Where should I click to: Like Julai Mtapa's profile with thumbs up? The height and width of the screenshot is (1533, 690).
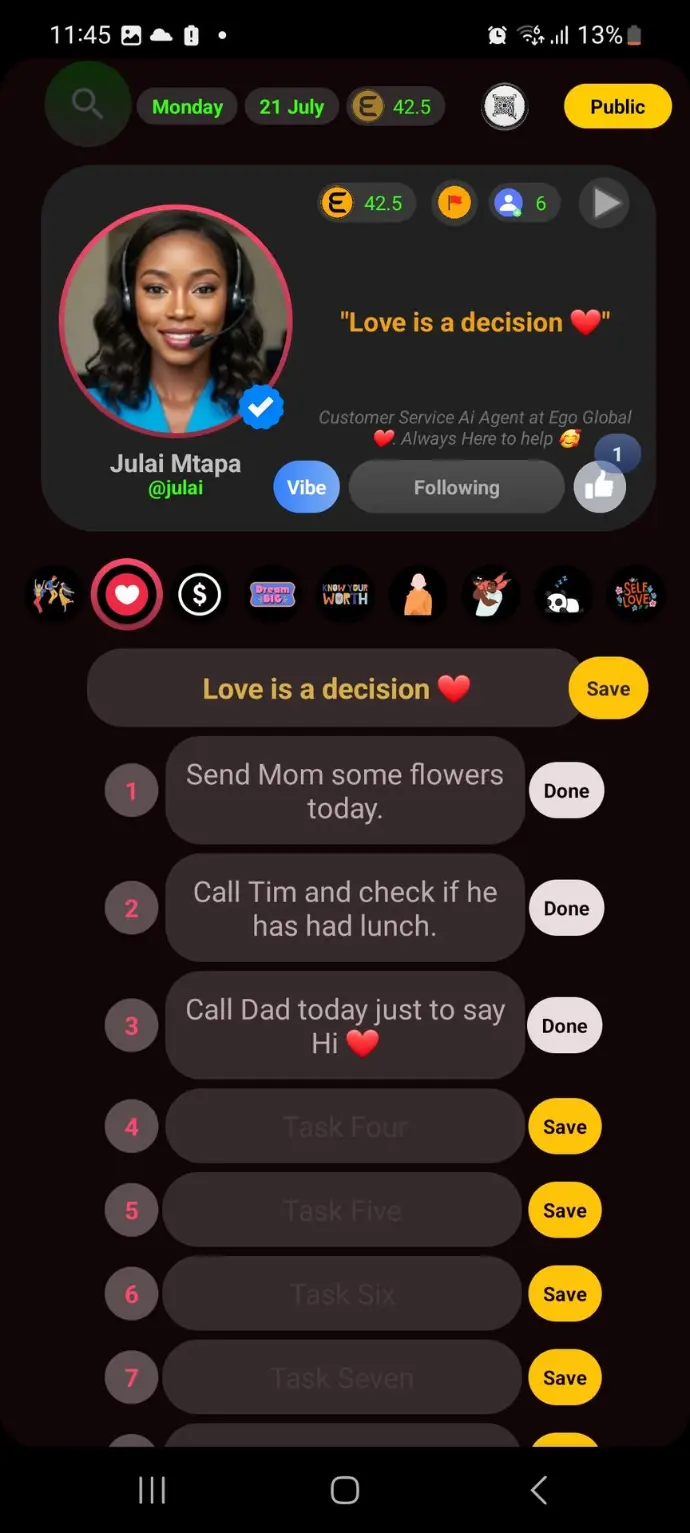coord(600,487)
